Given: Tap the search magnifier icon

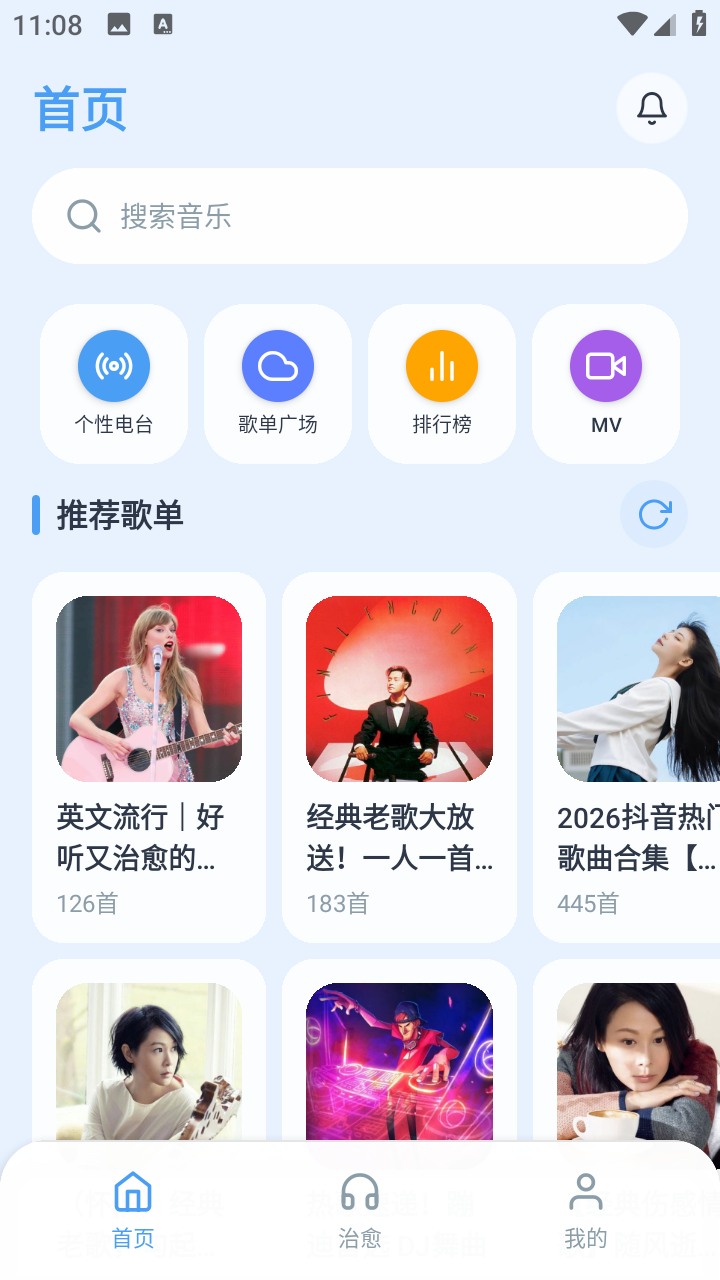Looking at the screenshot, I should click(83, 215).
